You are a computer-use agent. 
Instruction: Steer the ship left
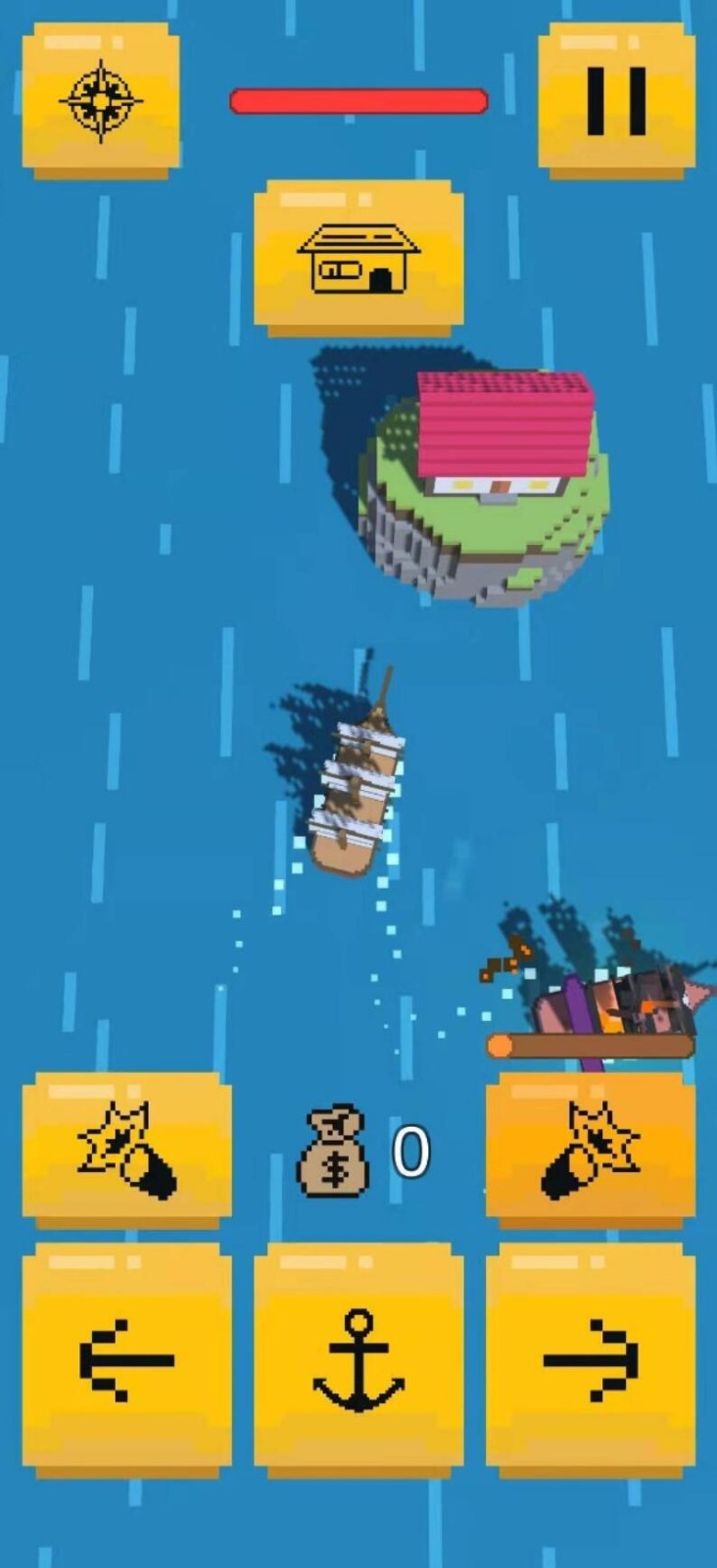point(127,1359)
